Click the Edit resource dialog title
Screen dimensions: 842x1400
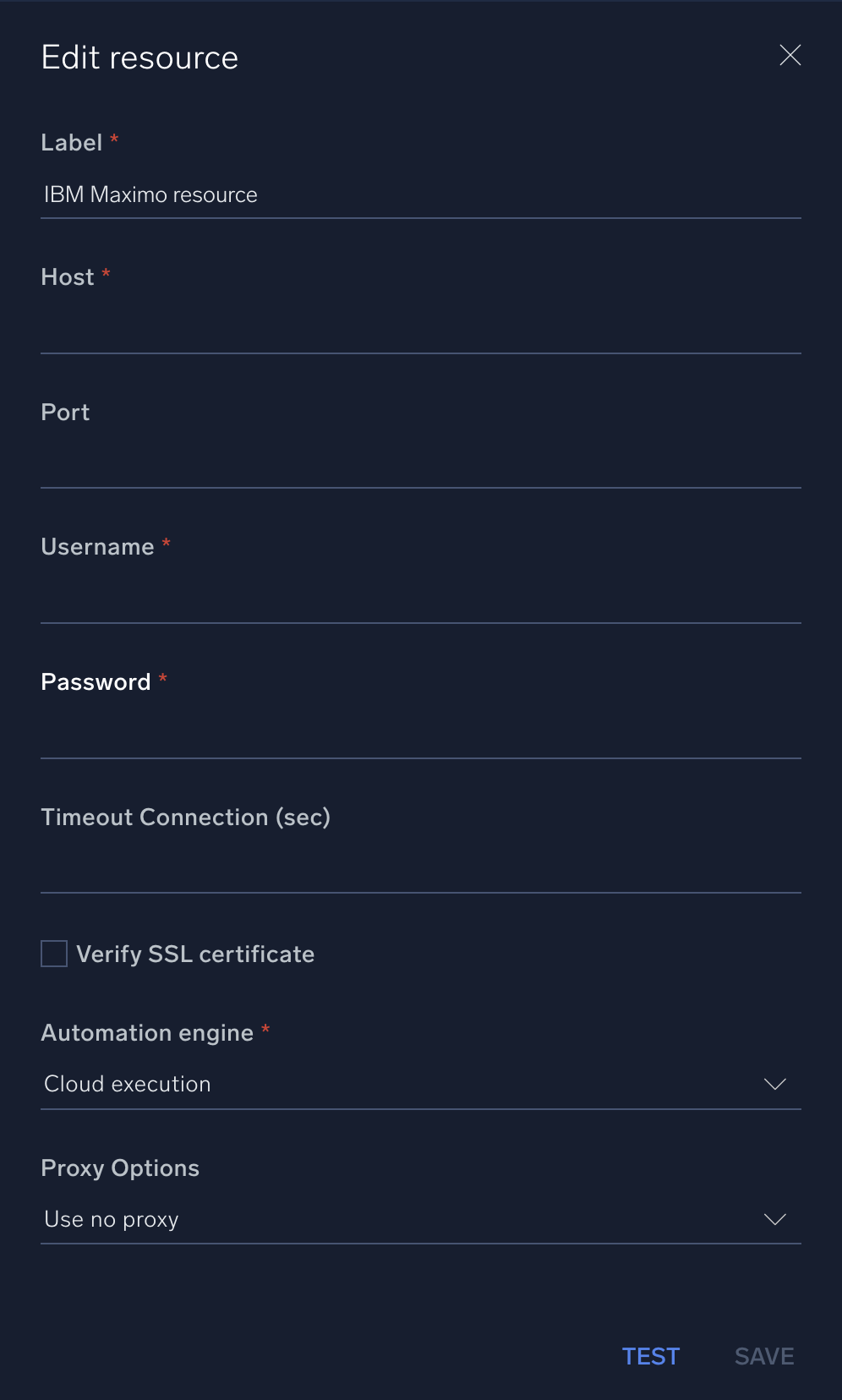139,57
